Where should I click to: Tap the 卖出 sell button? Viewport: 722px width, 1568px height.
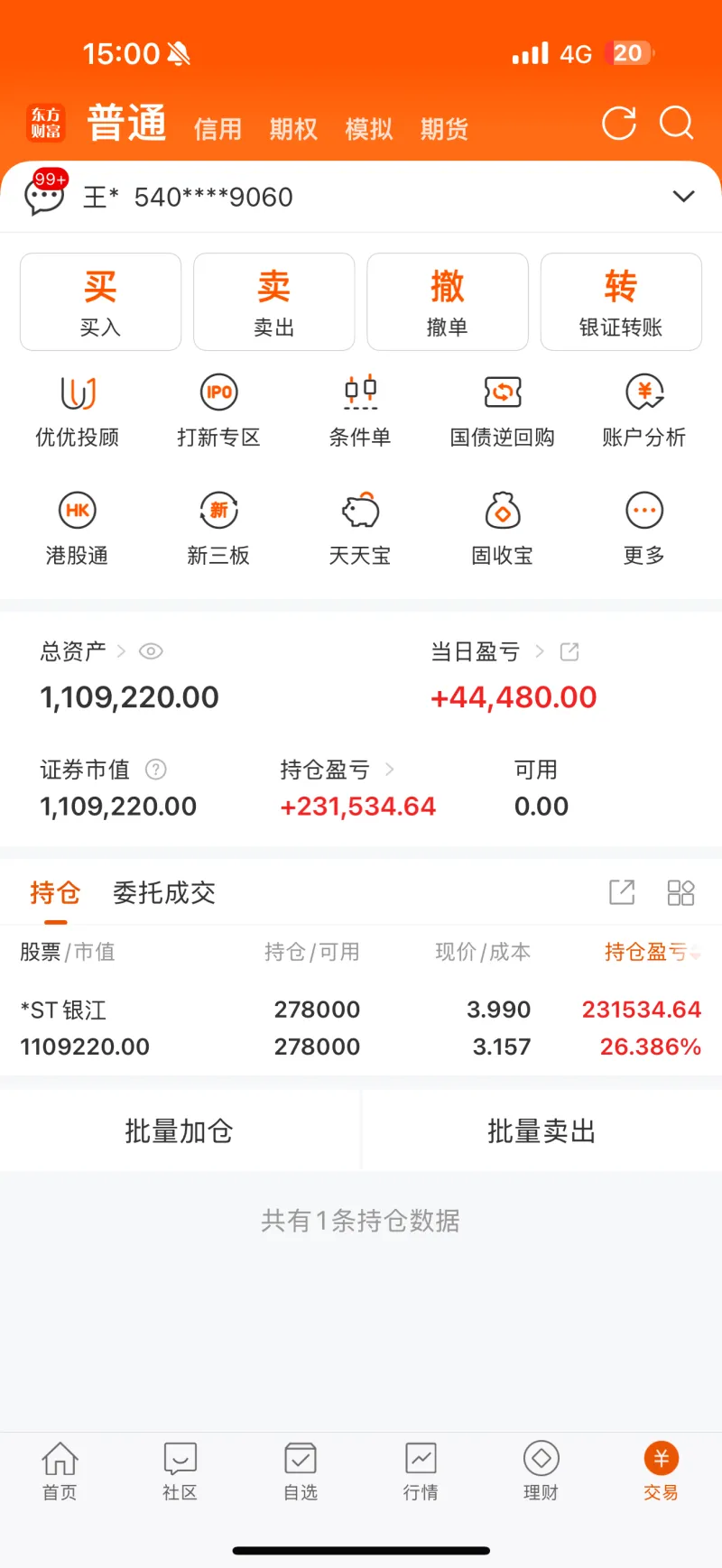click(273, 301)
